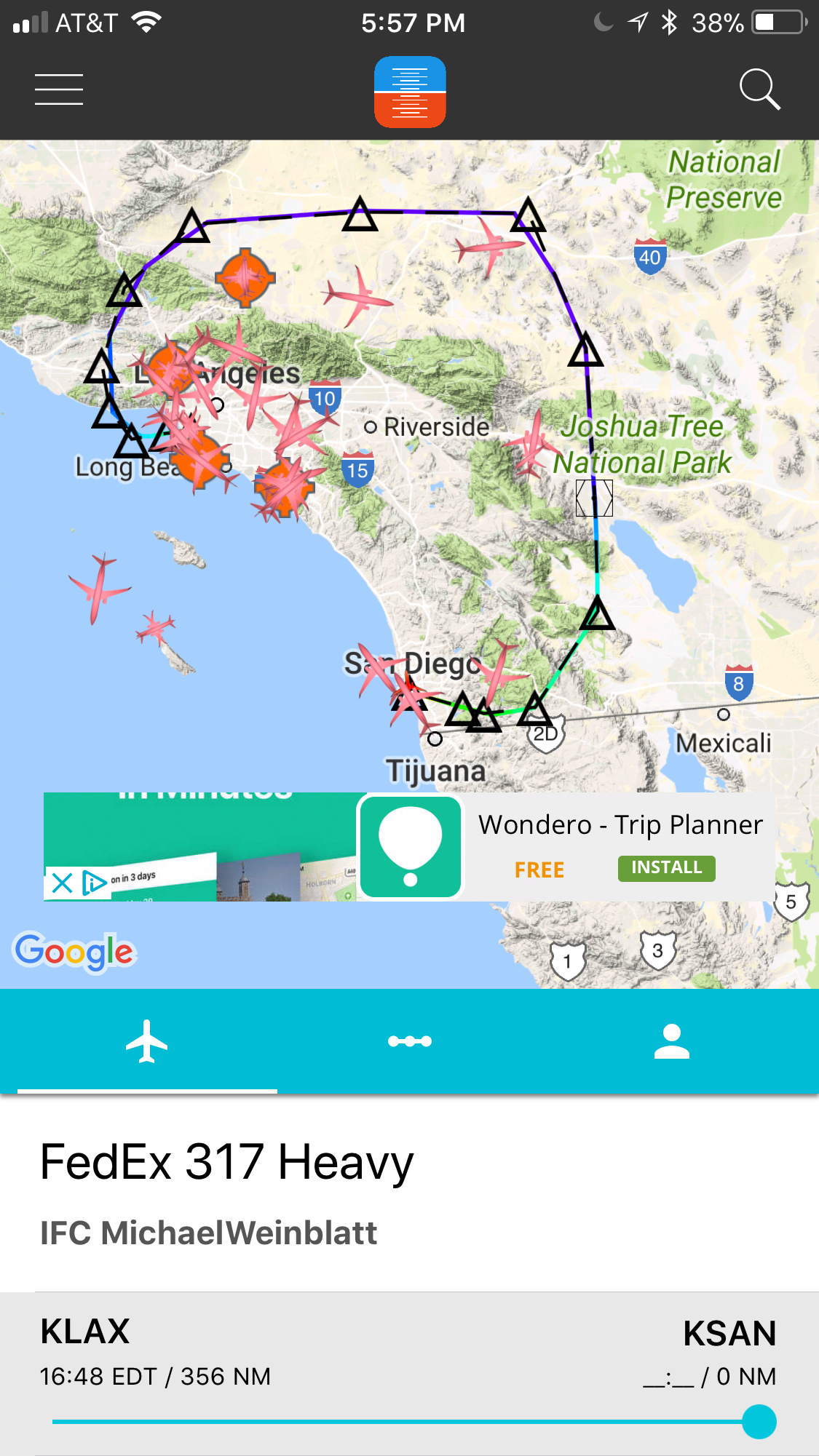The width and height of the screenshot is (819, 1456).
Task: Close the Wondero ad banner
Action: (x=62, y=883)
